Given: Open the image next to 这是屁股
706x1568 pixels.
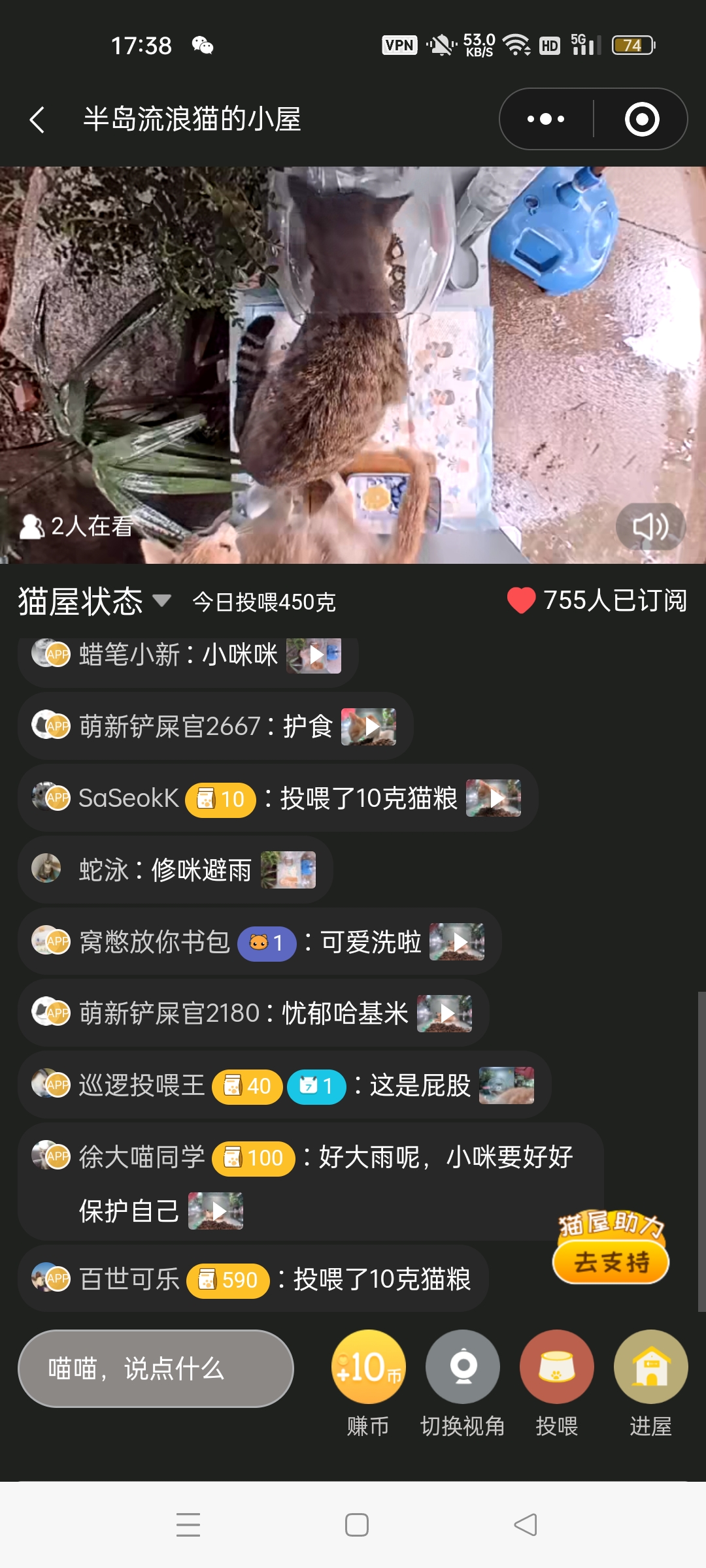Looking at the screenshot, I should (507, 1086).
